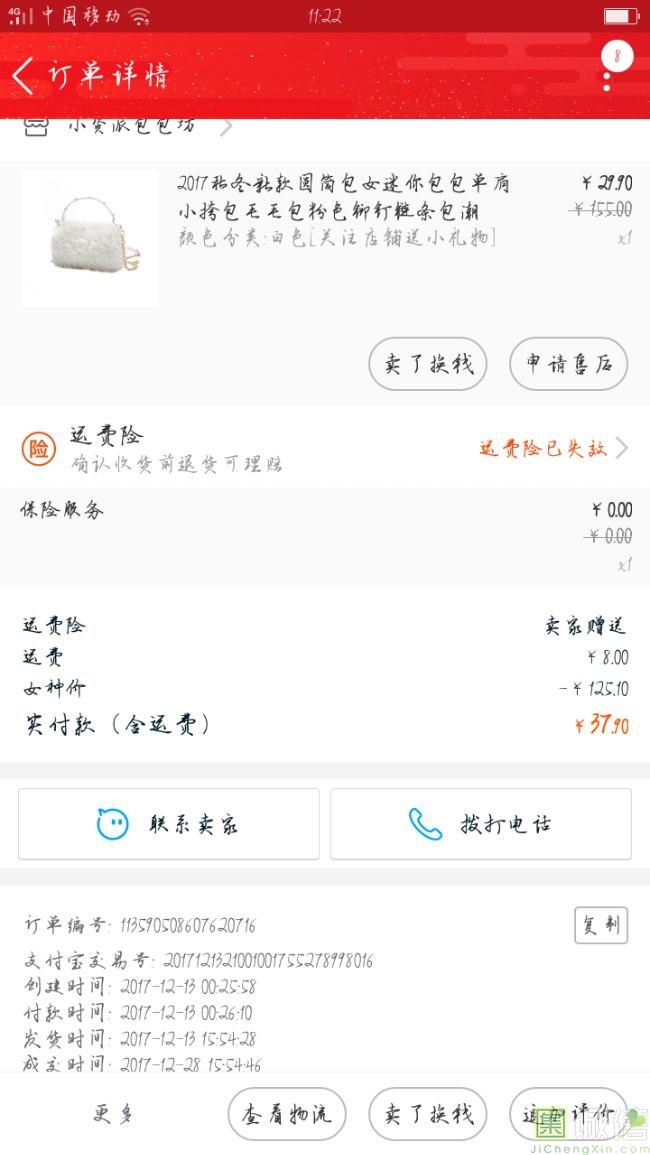This screenshot has width=650, height=1155.
Task: Call the seller with 拨打电话
Action: coord(481,824)
